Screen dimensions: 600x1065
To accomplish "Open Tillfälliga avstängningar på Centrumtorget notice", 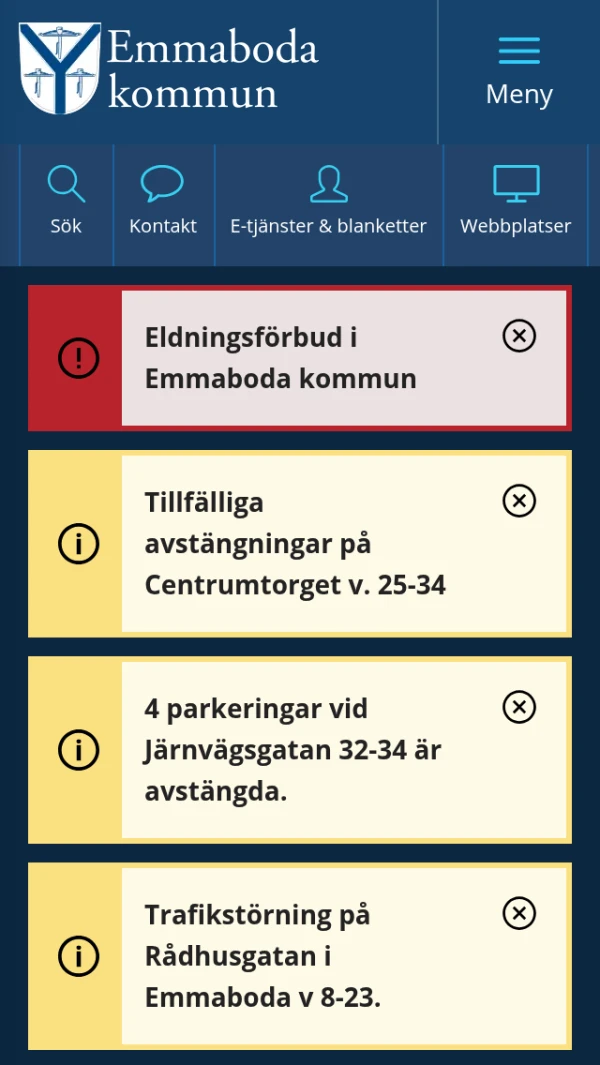I will click(x=296, y=544).
